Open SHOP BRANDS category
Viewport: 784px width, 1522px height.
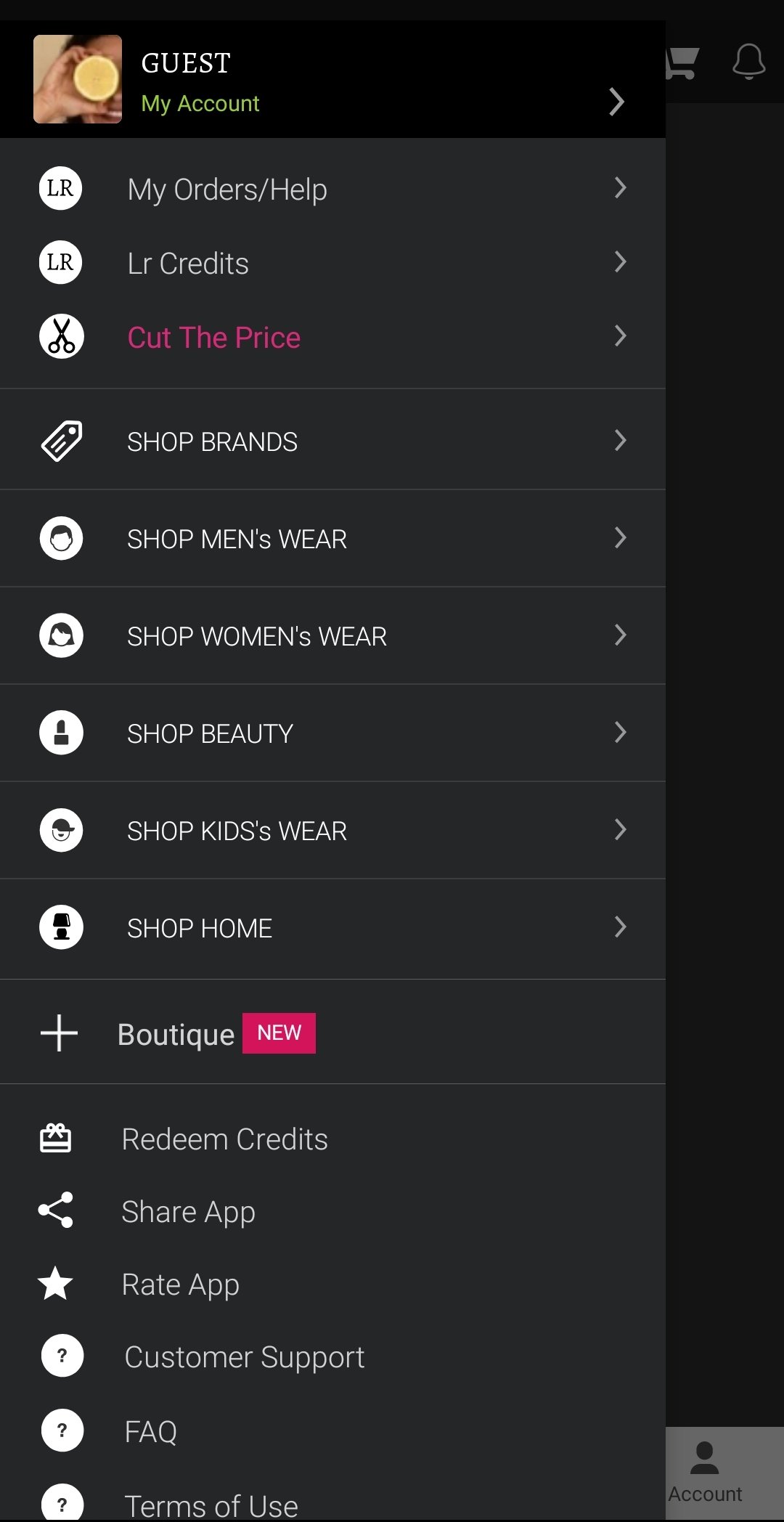(332, 441)
